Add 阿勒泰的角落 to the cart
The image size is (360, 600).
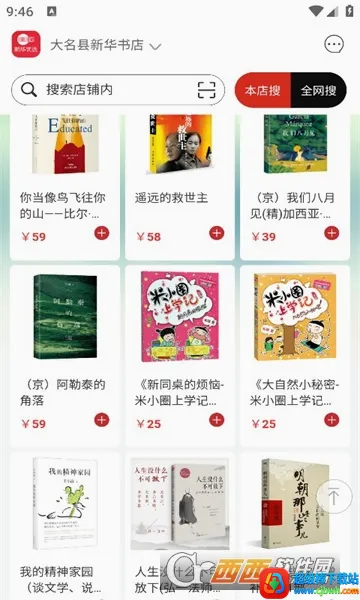(102, 420)
